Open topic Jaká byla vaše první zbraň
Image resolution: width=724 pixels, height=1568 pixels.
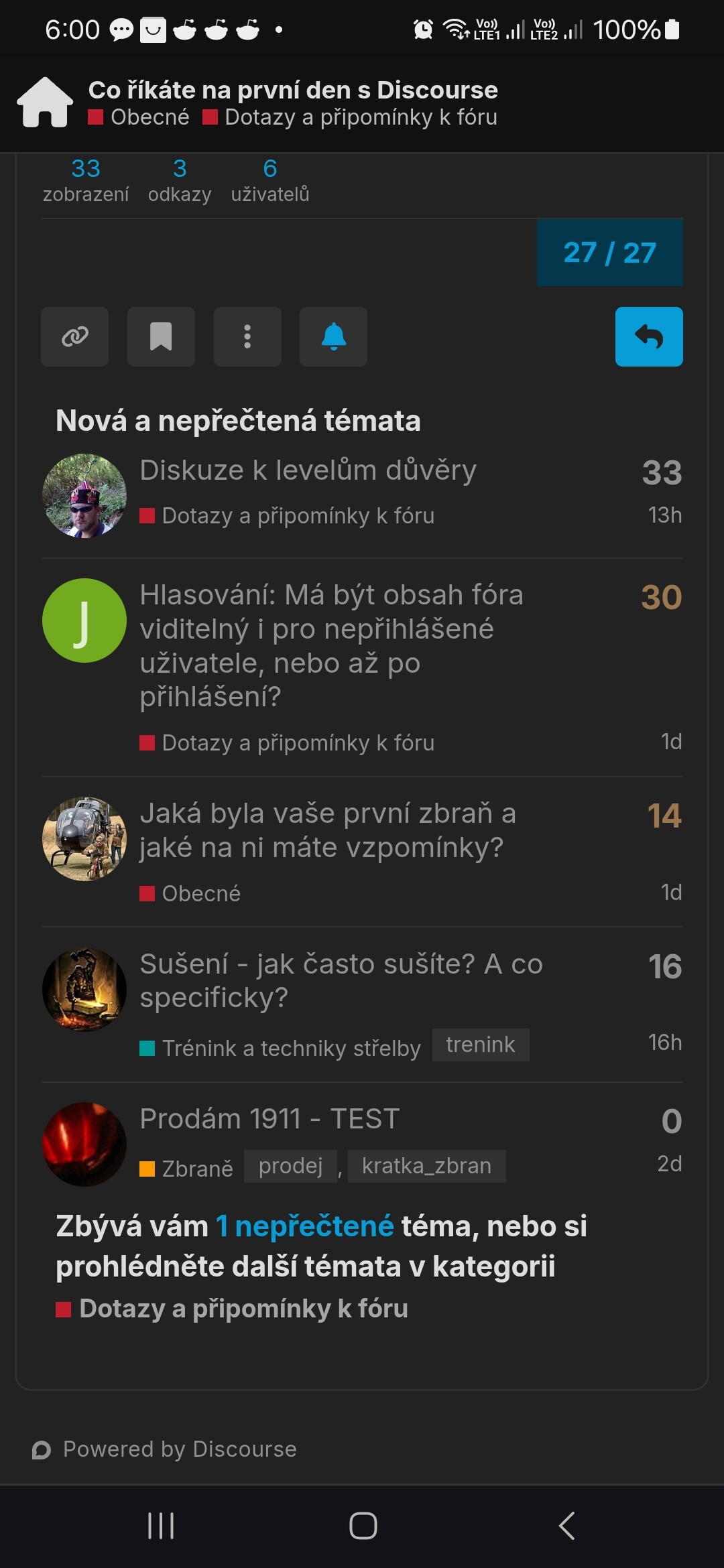(x=328, y=830)
